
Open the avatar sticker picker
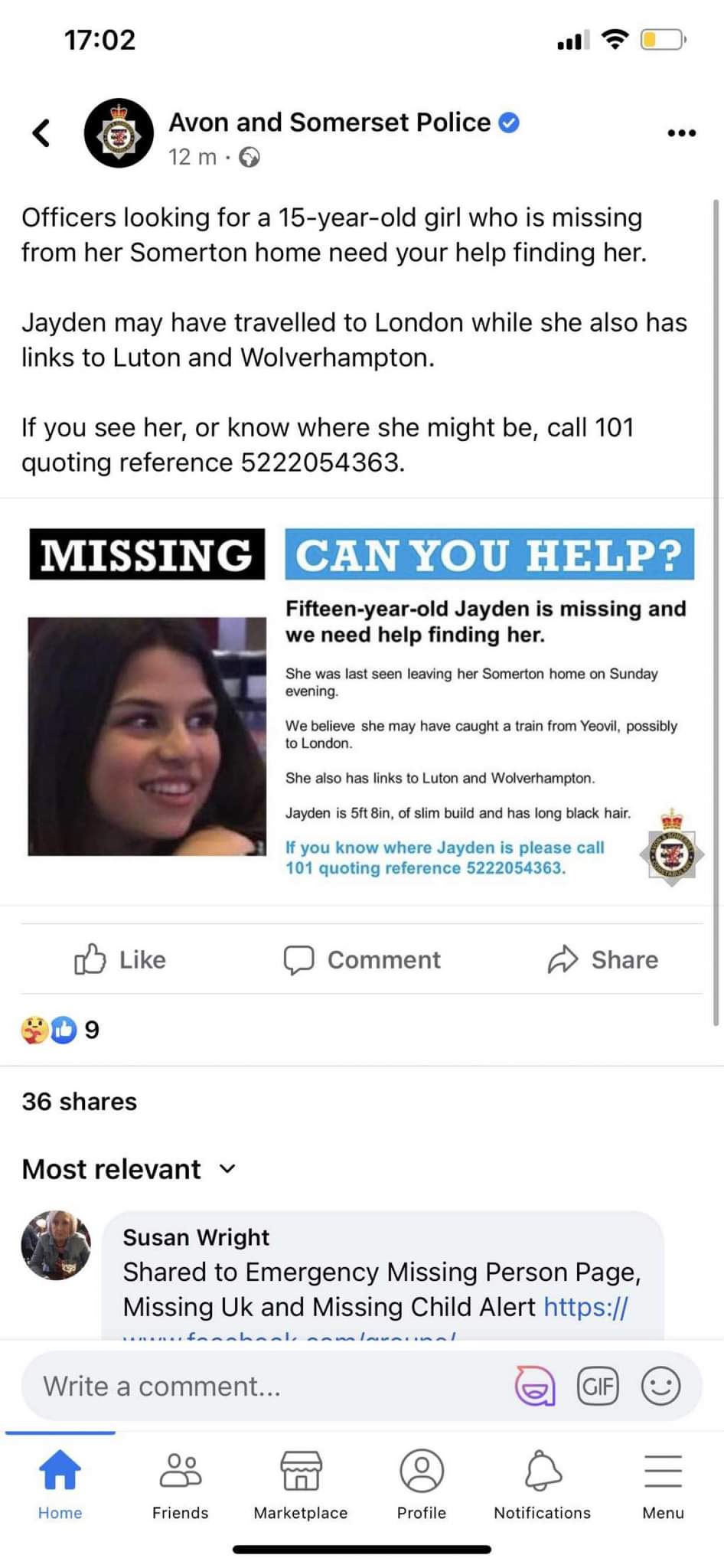coord(534,1387)
